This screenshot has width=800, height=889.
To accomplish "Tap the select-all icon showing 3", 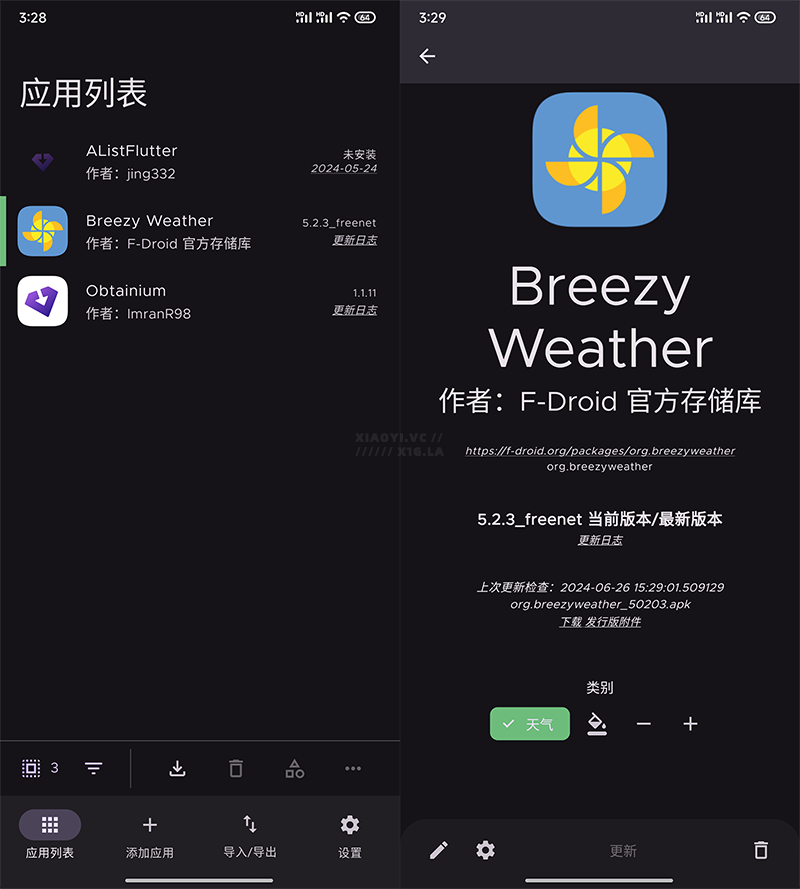I will coord(31,768).
